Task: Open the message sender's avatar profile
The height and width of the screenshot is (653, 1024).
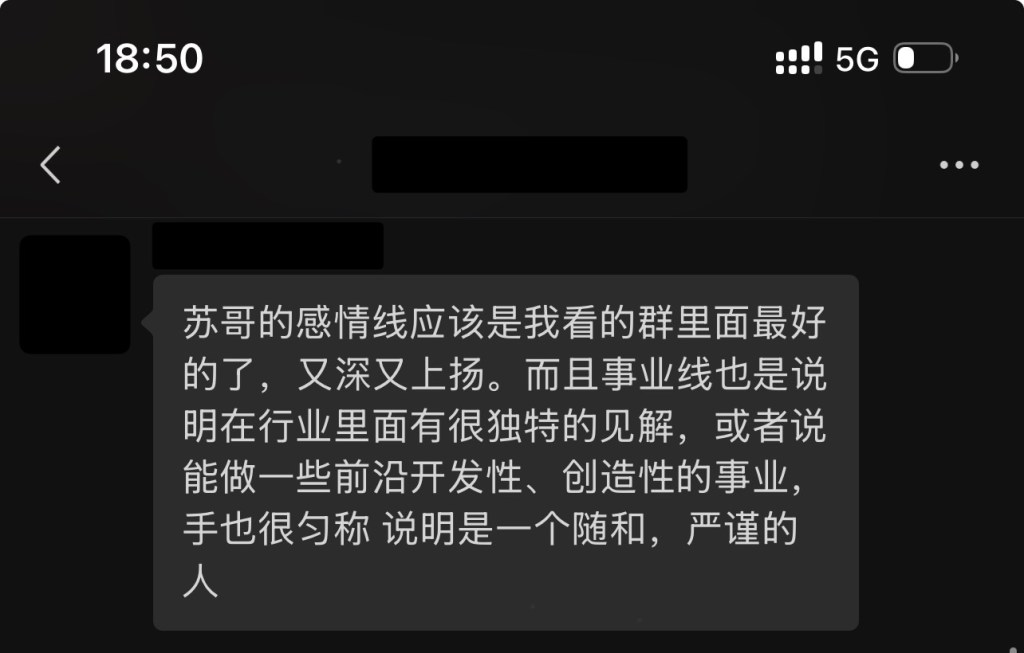Action: [x=75, y=294]
